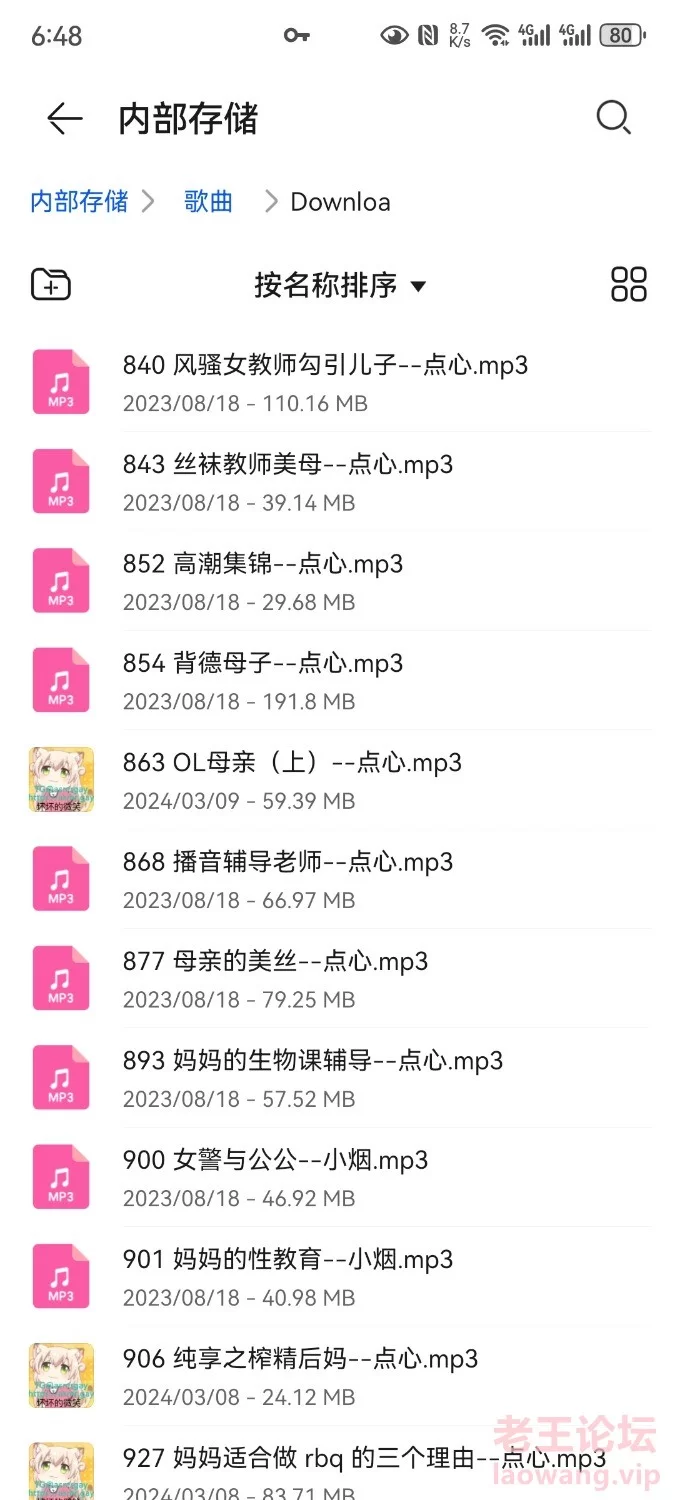
Task: Switch to grid view layout
Action: (x=629, y=284)
